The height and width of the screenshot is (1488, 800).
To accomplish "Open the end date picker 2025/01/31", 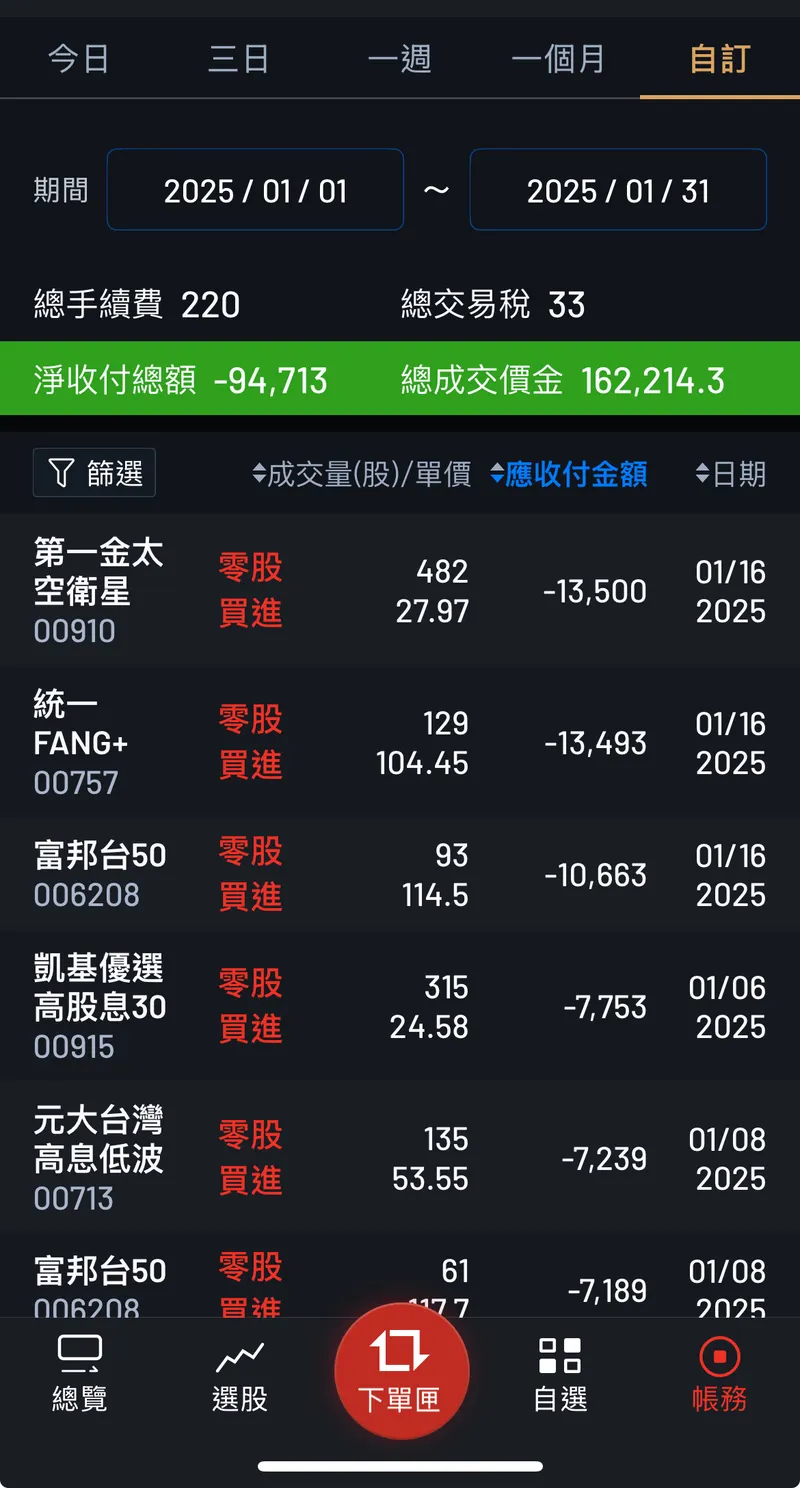I will pyautogui.click(x=618, y=190).
